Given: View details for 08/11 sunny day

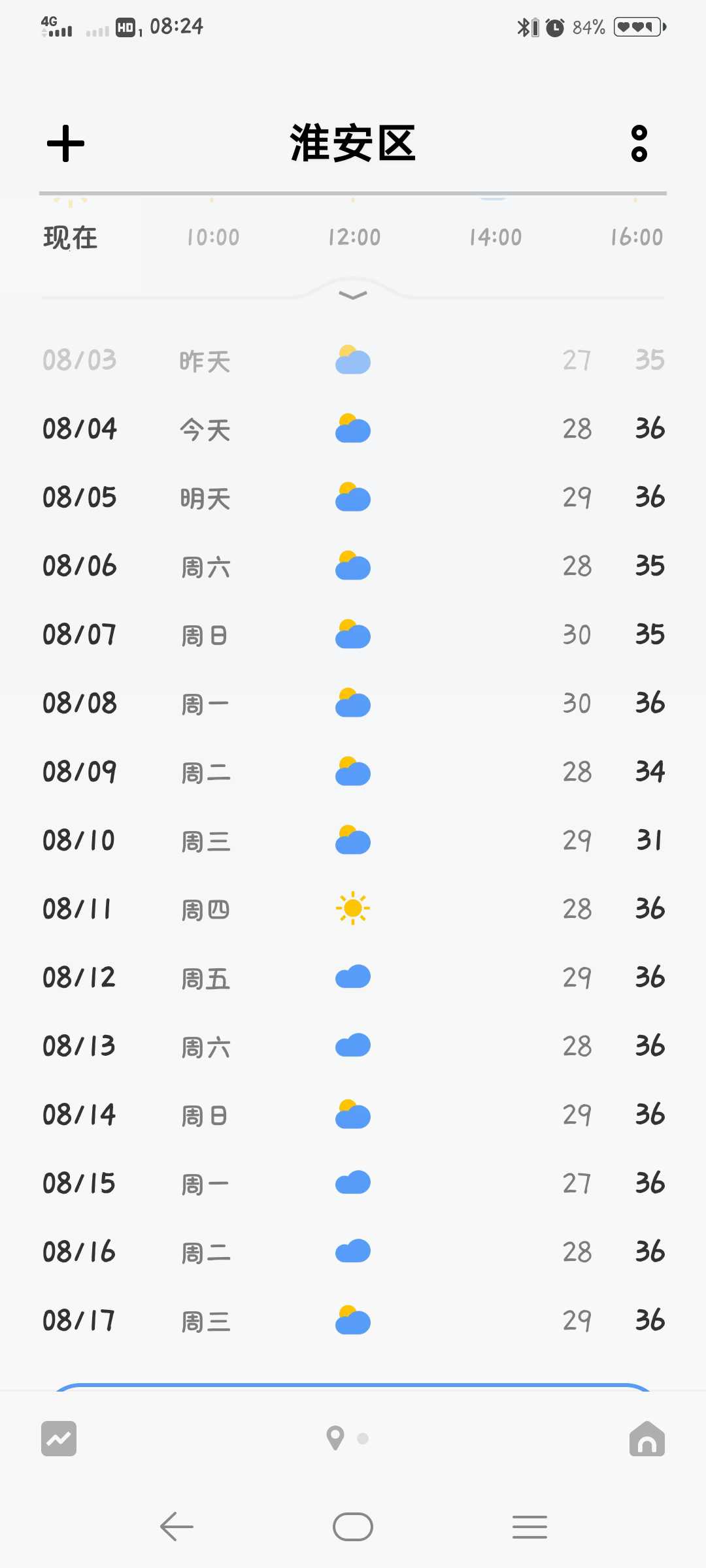Looking at the screenshot, I should click(x=353, y=909).
